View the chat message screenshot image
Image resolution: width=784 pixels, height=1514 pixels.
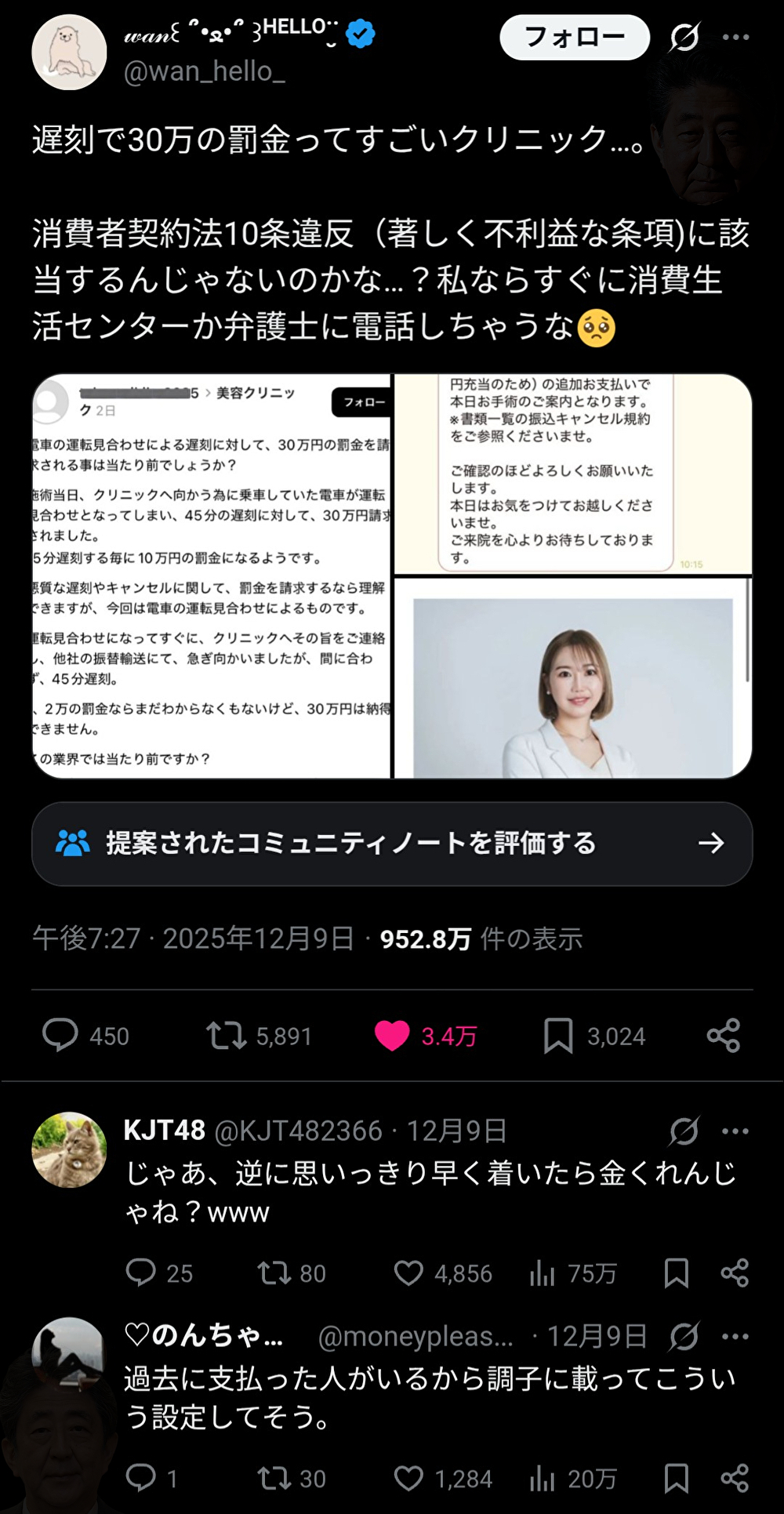pyautogui.click(x=573, y=474)
